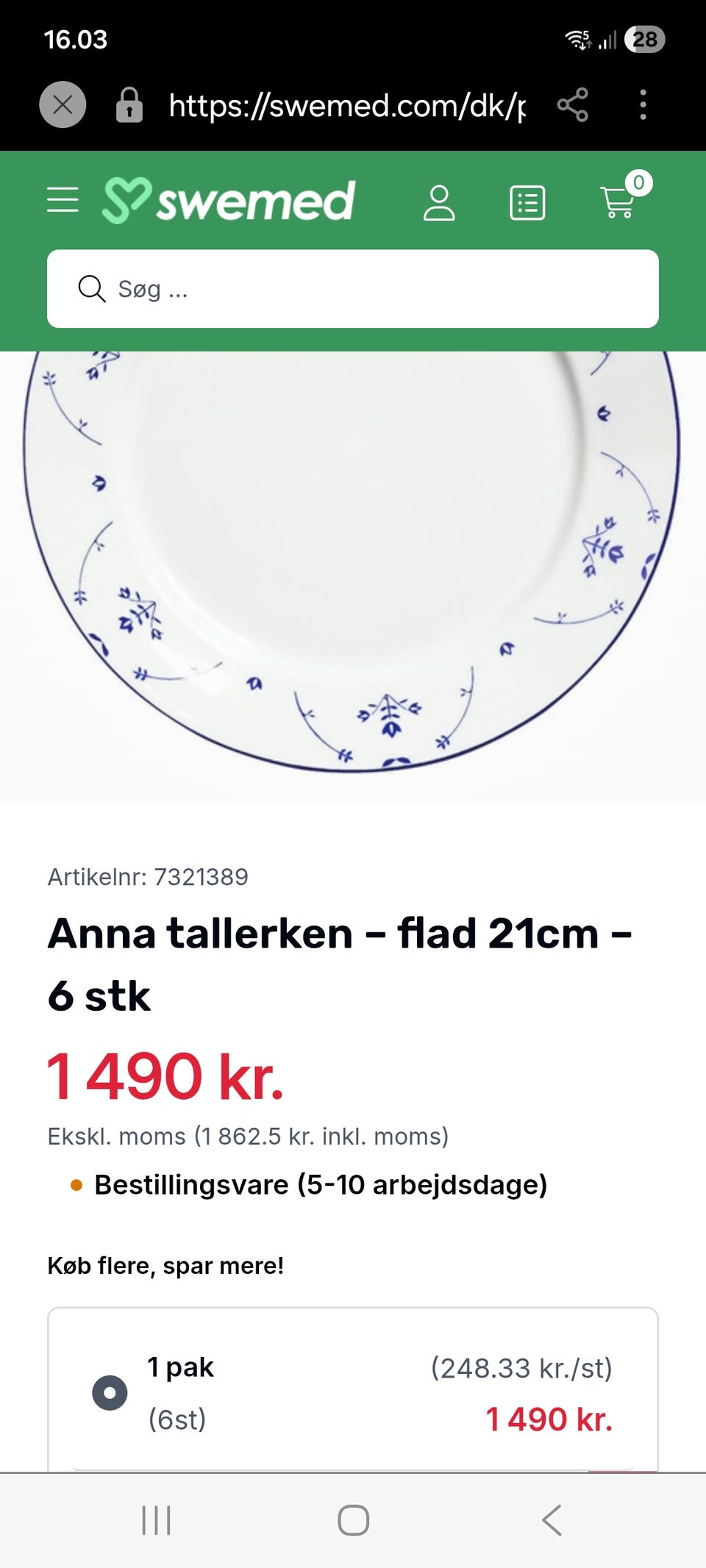This screenshot has height=1568, width=706.
Task: Open the browser three-dot overflow menu
Action: tap(642, 105)
